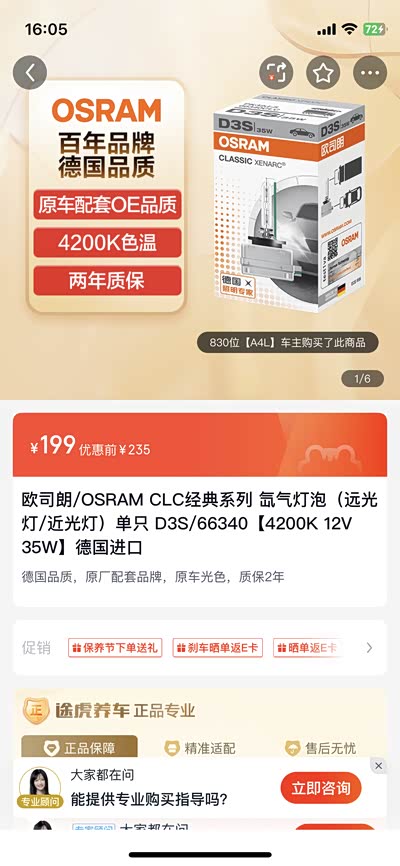
Task: Open the three-dot overflow menu
Action: click(370, 72)
